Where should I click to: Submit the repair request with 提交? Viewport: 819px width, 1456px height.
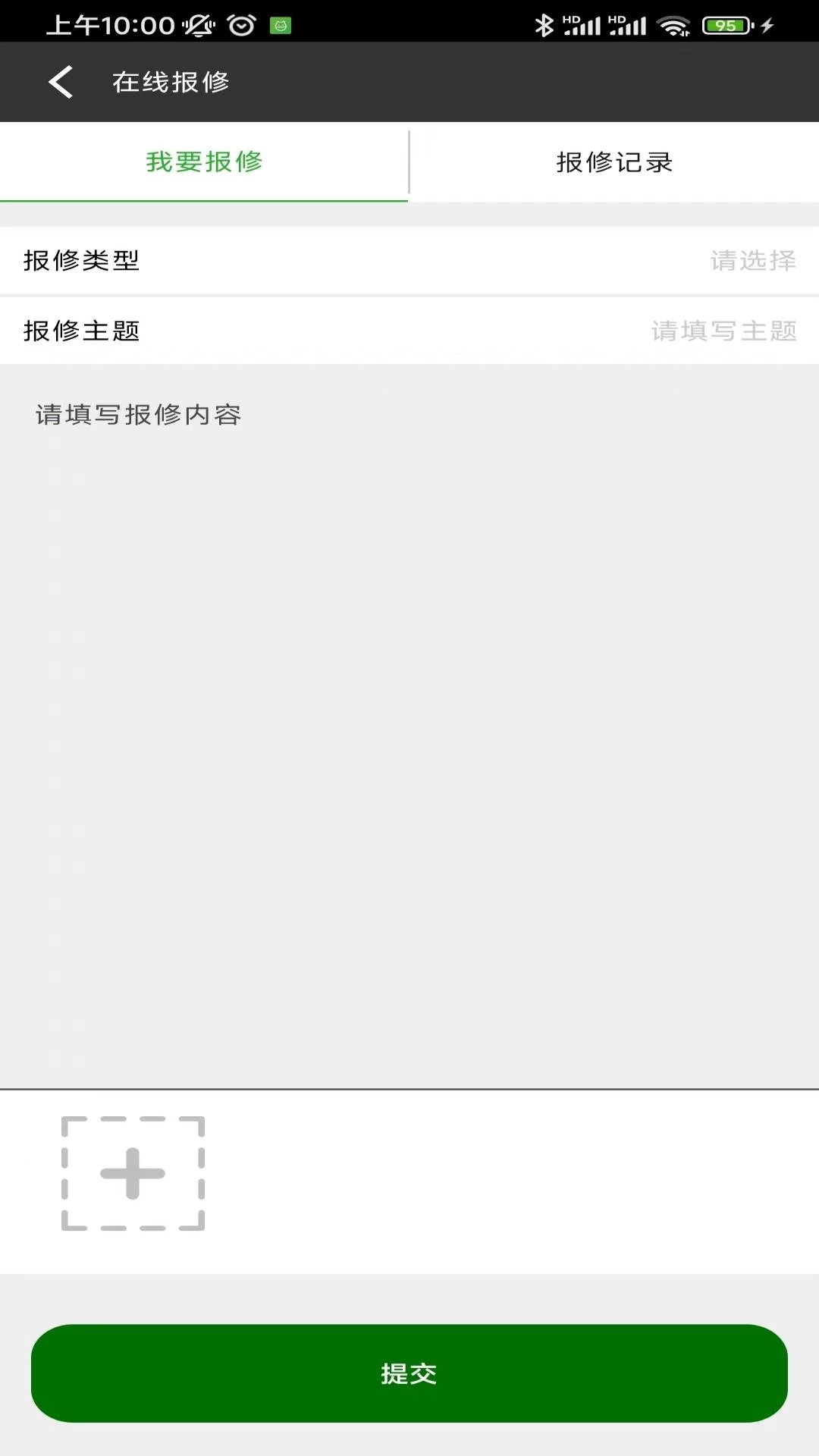pyautogui.click(x=409, y=1373)
